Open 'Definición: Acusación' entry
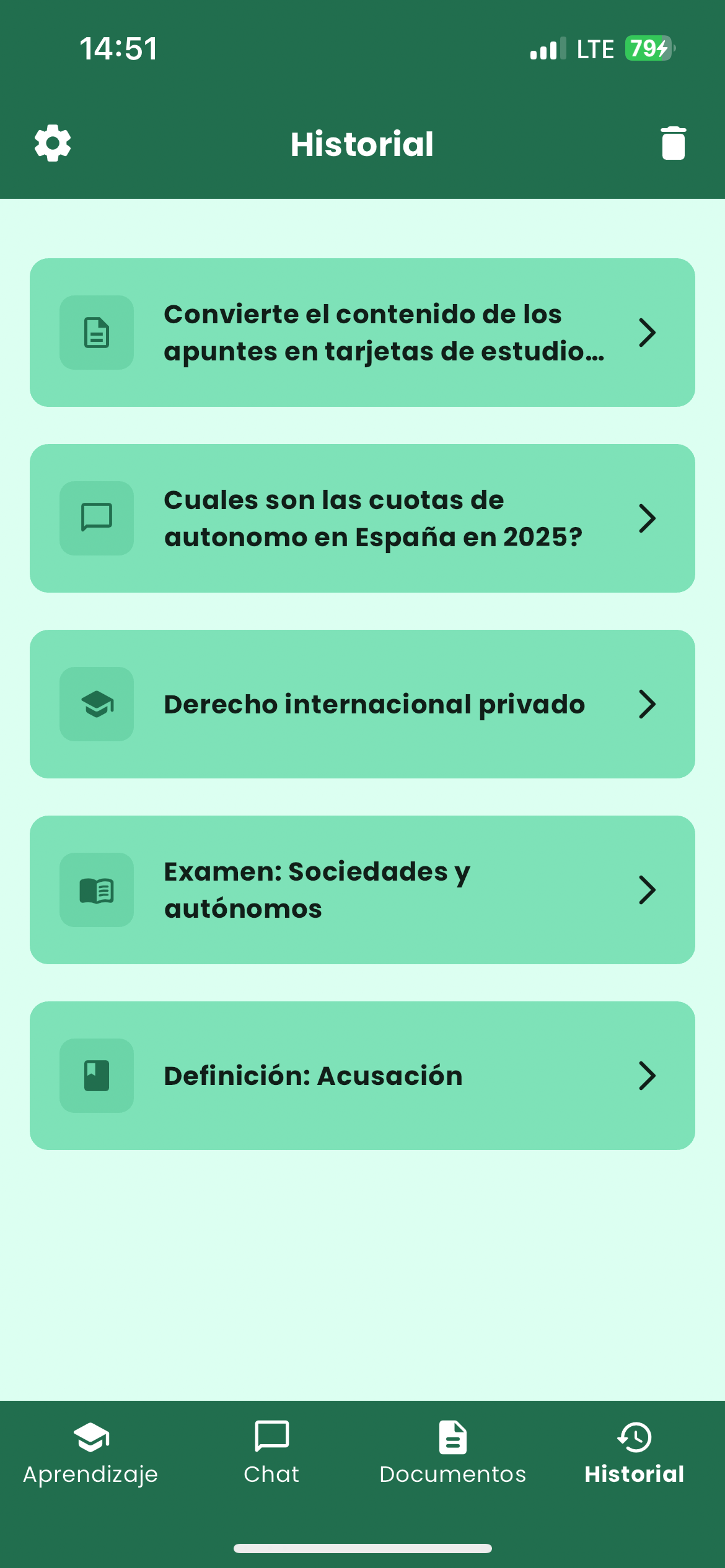 [362, 1076]
